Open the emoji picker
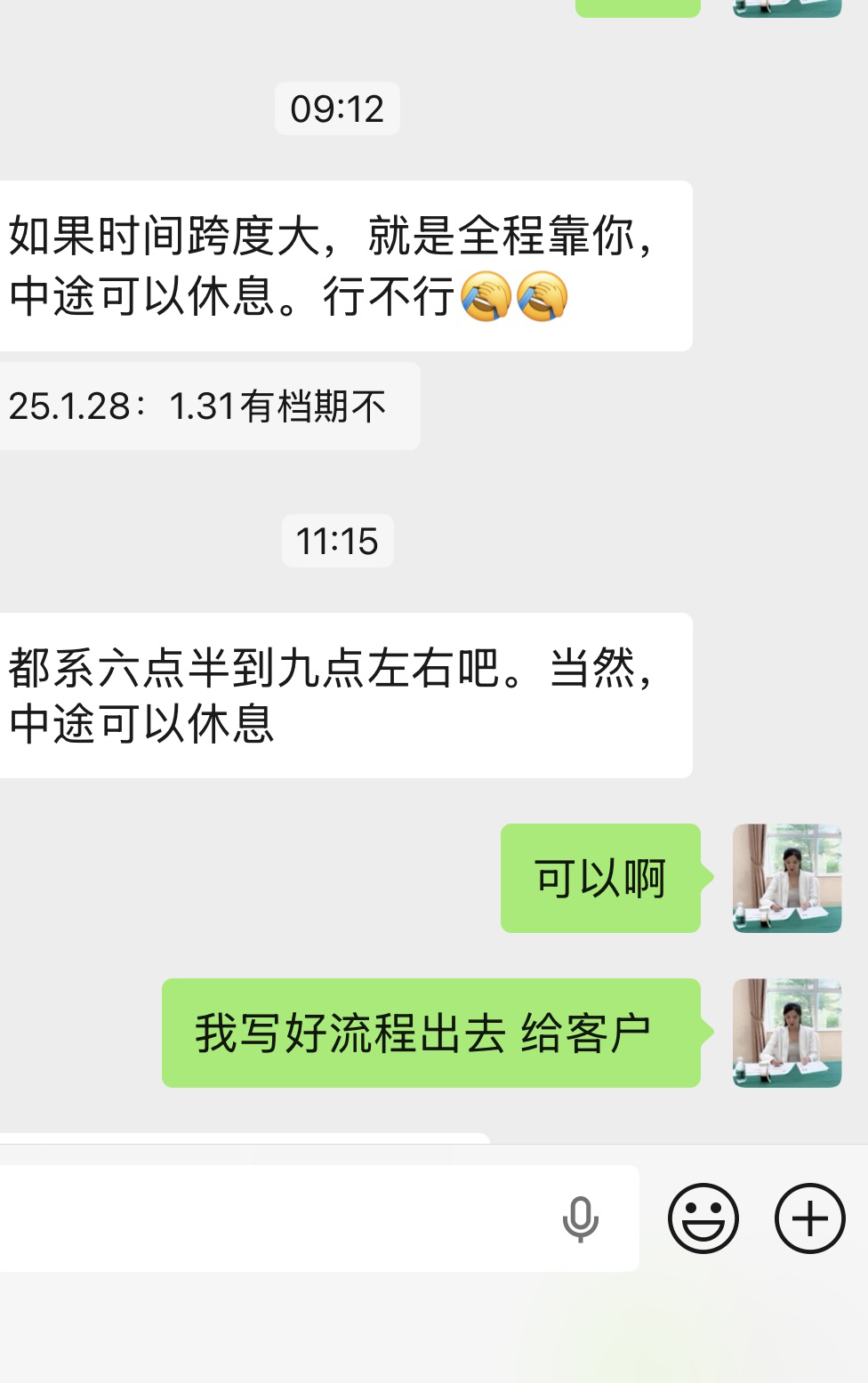 703,1218
